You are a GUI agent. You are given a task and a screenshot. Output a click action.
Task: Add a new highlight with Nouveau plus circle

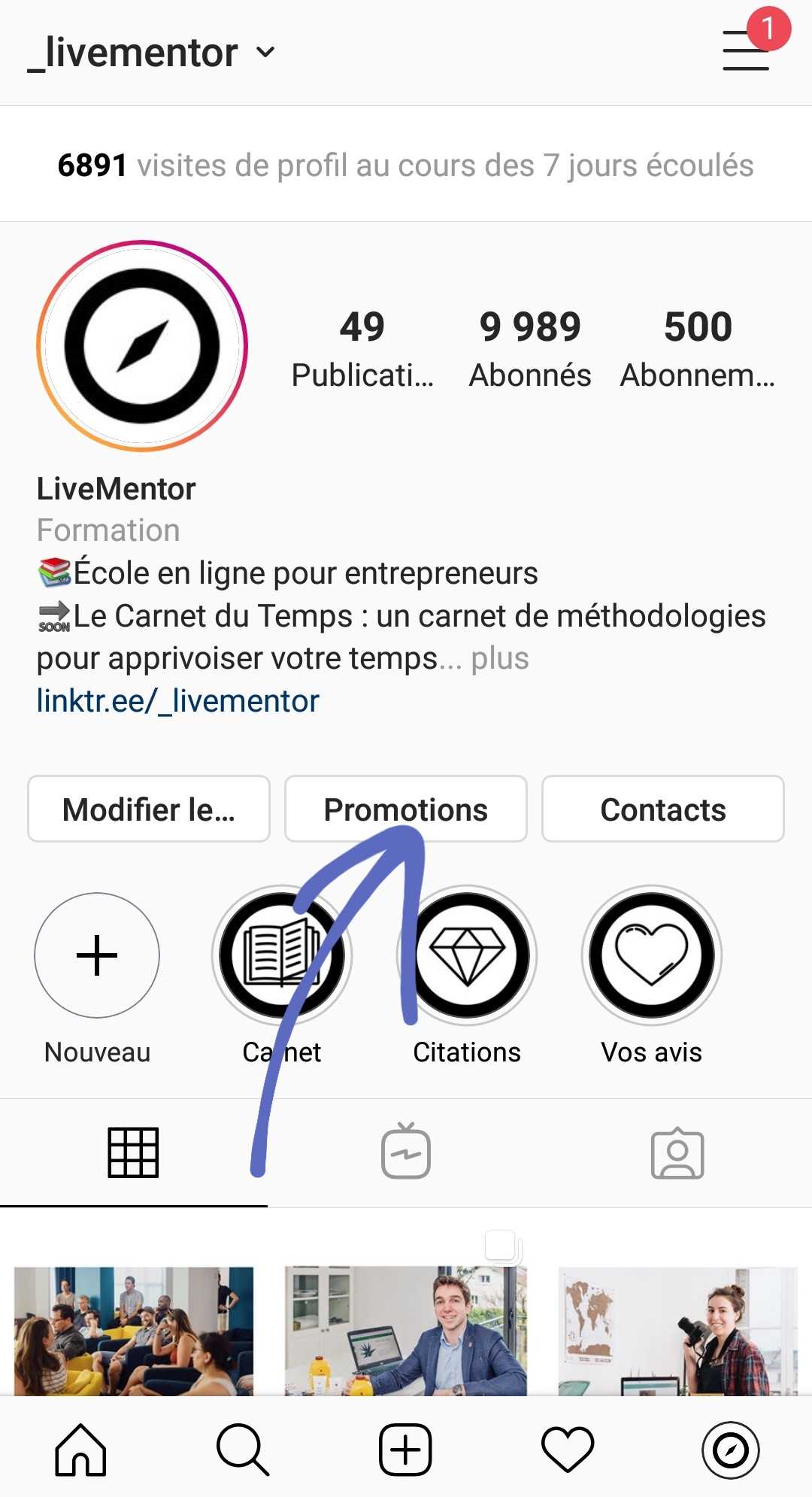96,954
